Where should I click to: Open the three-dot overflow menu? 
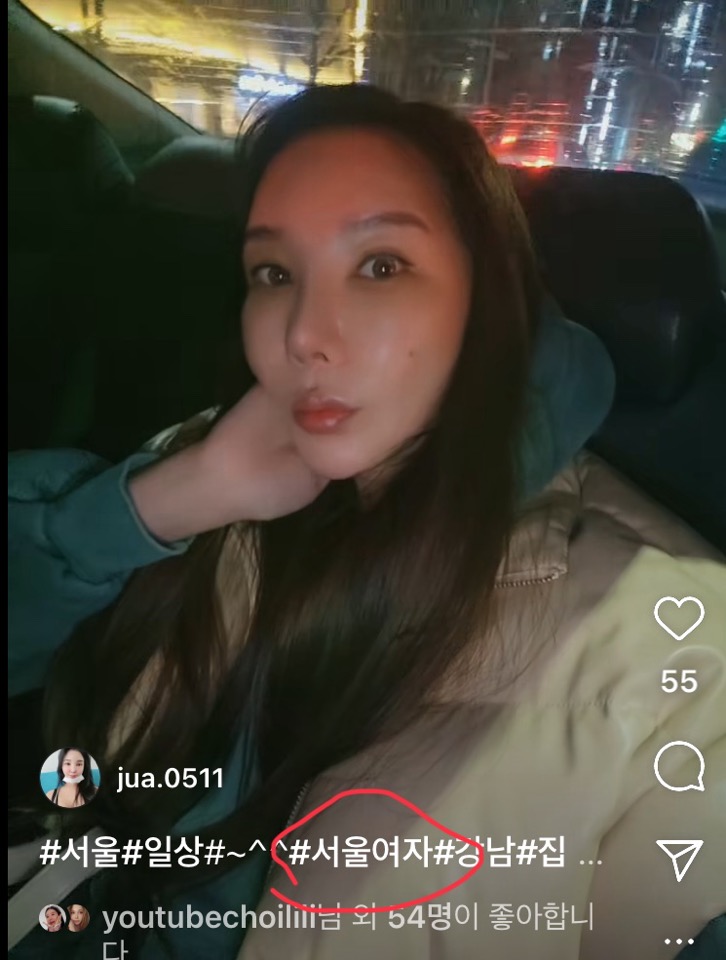[x=679, y=941]
